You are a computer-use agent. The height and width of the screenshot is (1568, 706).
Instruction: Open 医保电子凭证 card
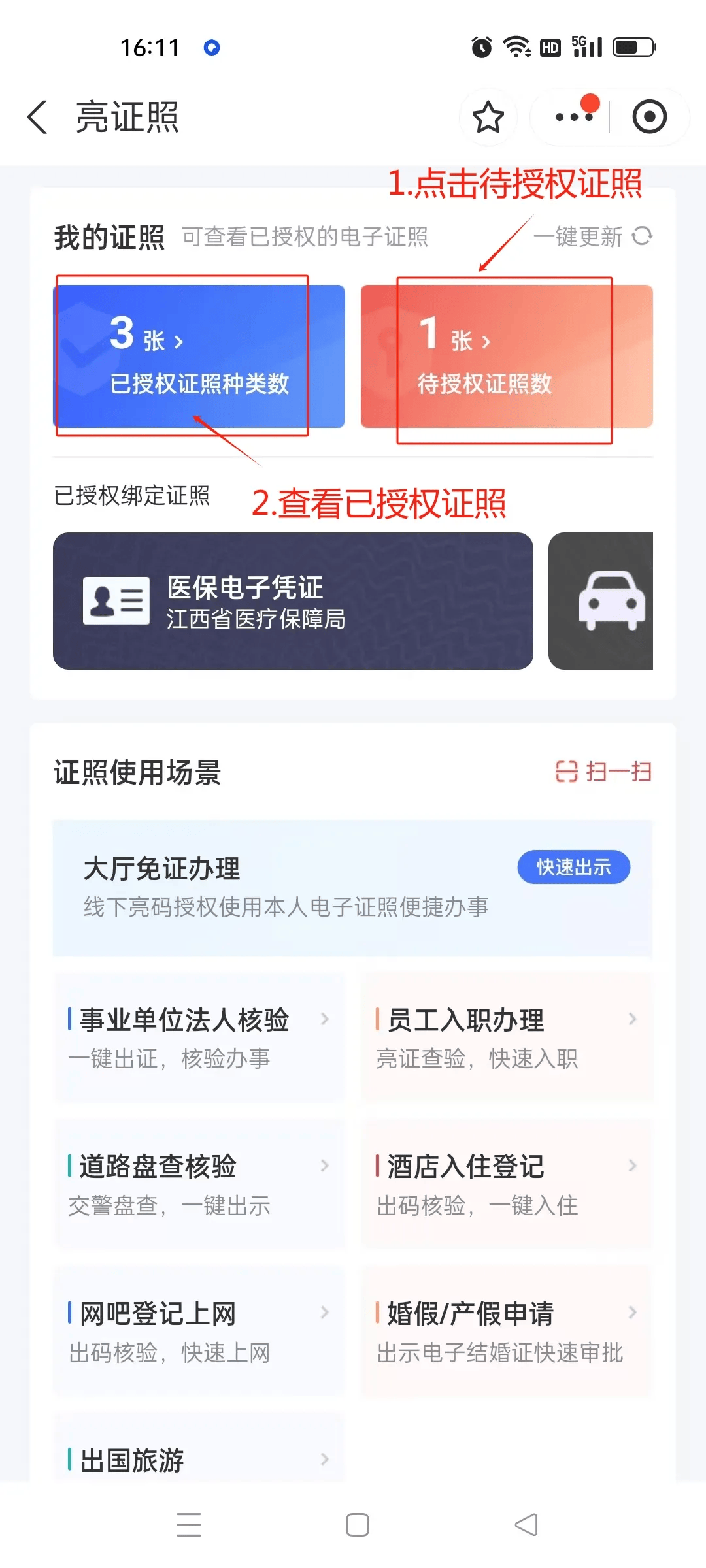[x=293, y=601]
